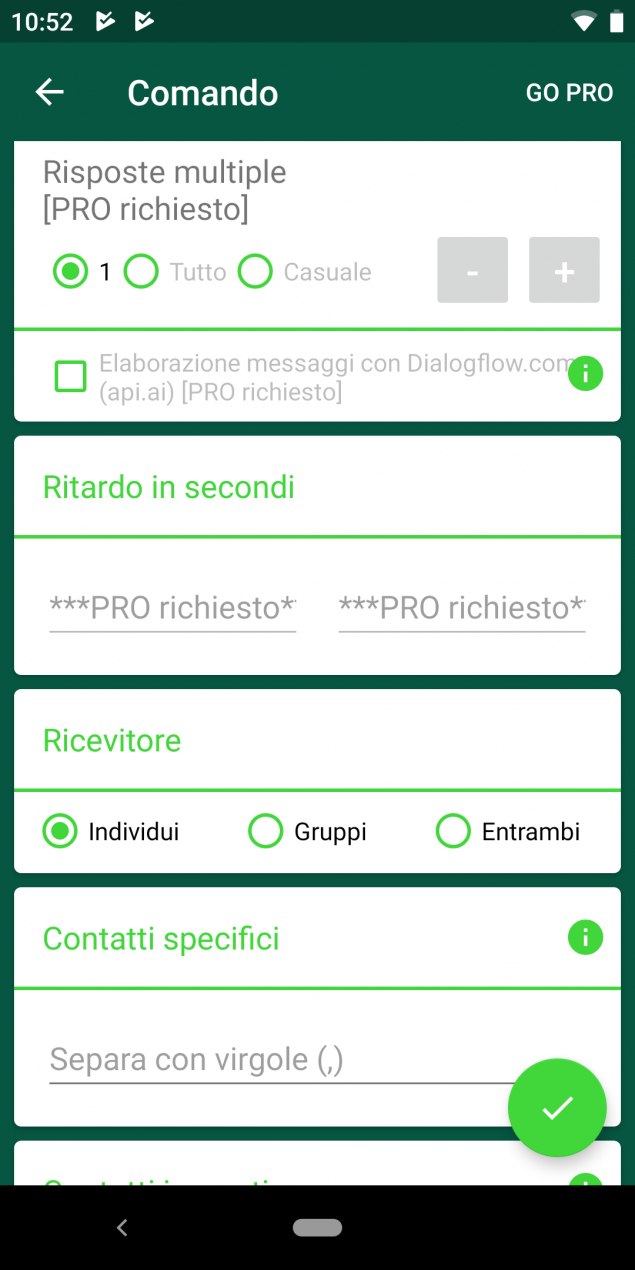Confirm with the green checkmark button

point(557,1108)
